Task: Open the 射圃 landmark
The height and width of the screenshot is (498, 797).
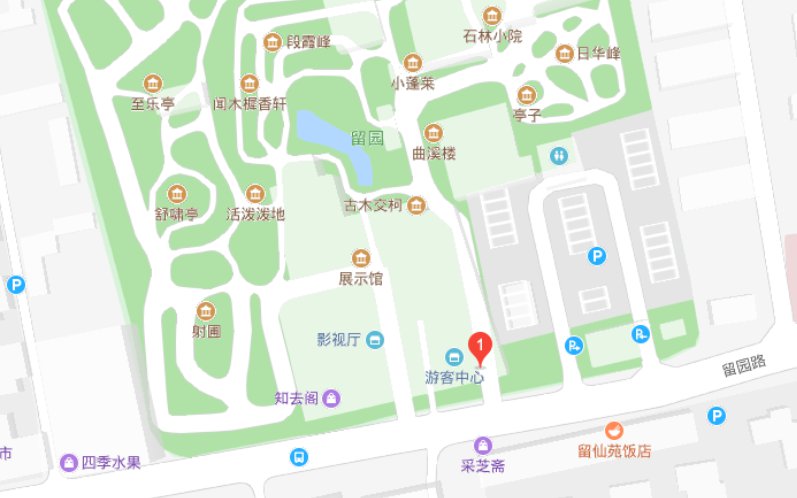Action: coord(206,310)
